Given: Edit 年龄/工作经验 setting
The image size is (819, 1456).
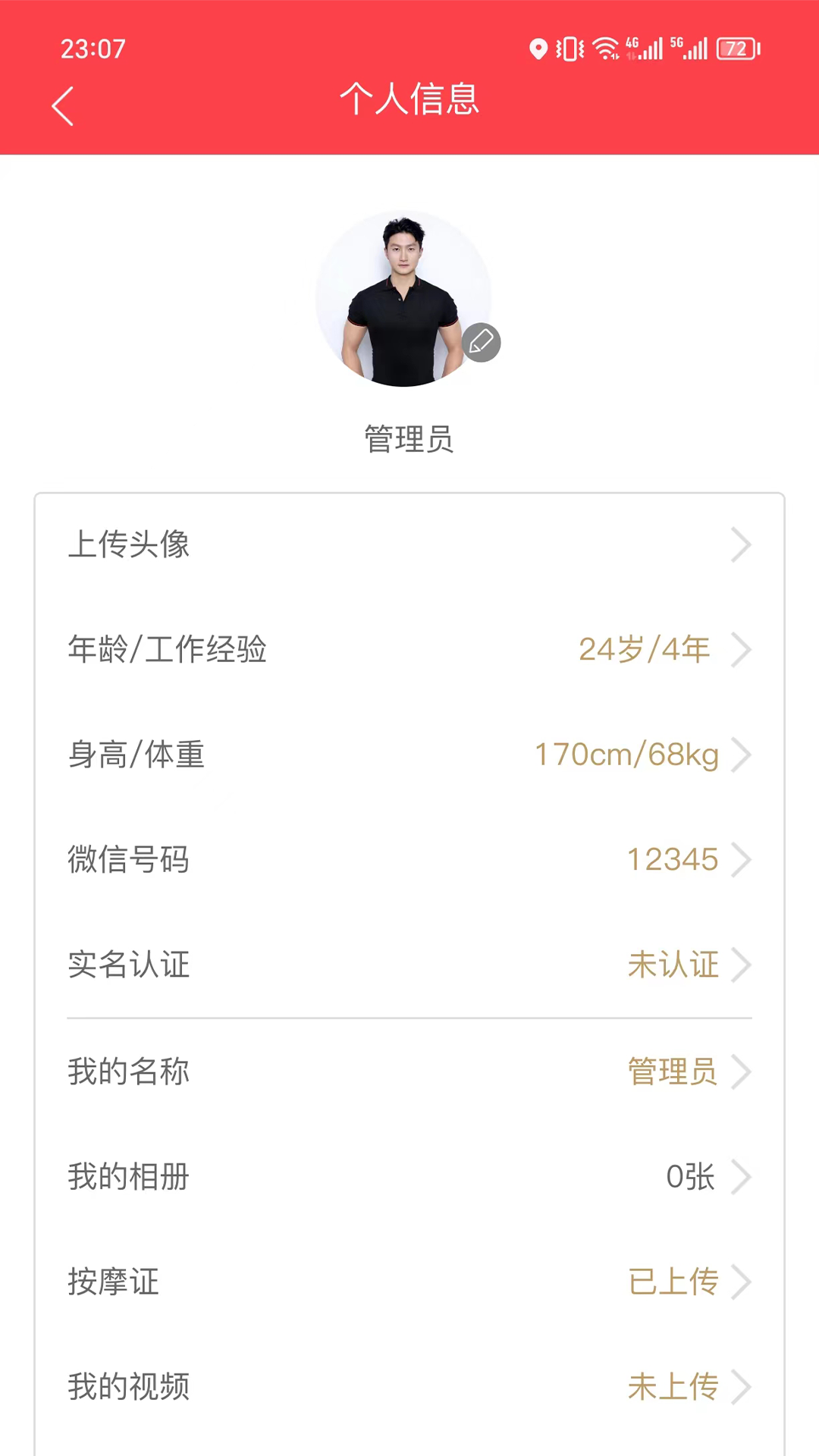Looking at the screenshot, I should click(x=409, y=649).
